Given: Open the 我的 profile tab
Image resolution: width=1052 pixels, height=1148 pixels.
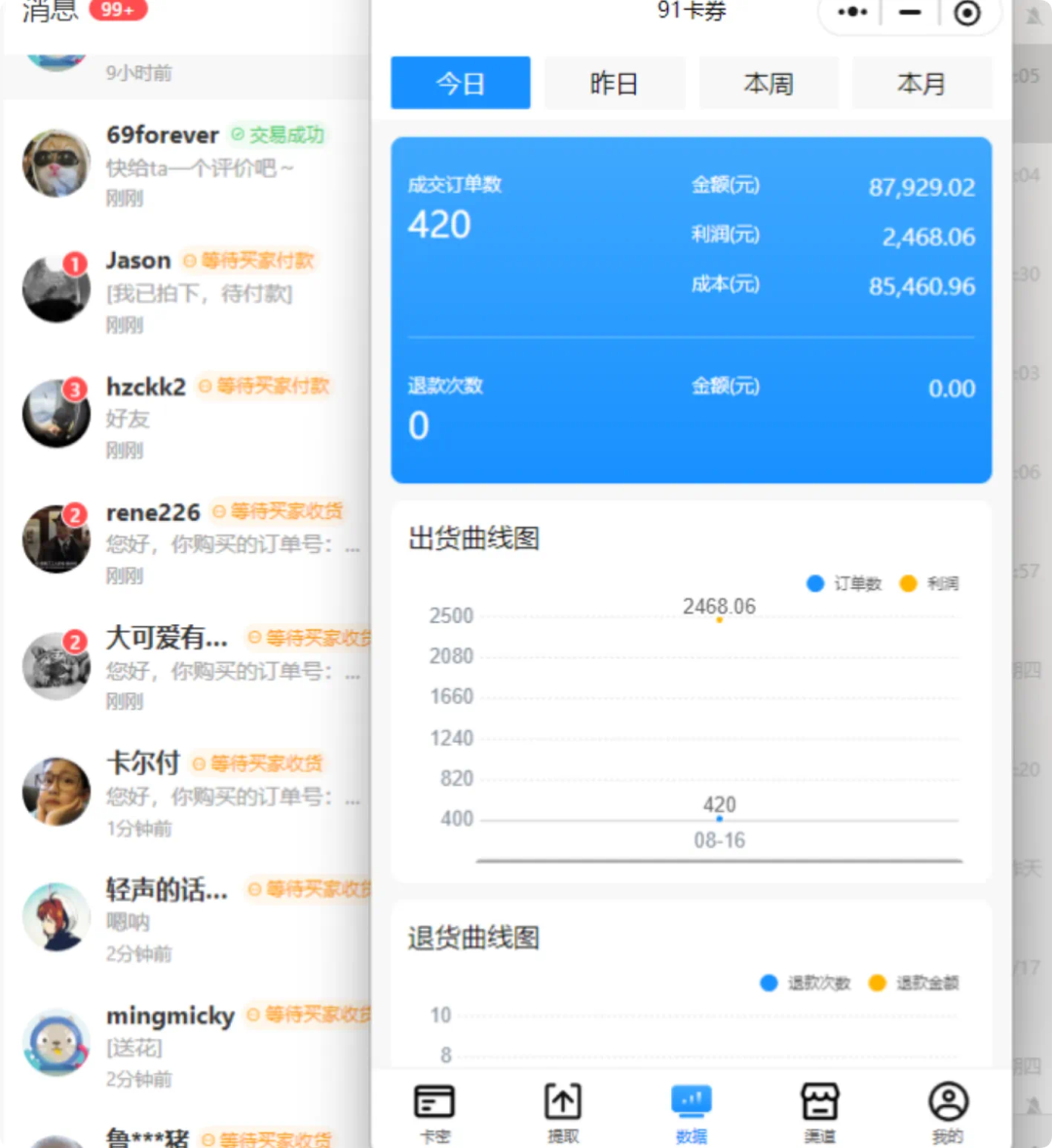Looking at the screenshot, I should (948, 1112).
